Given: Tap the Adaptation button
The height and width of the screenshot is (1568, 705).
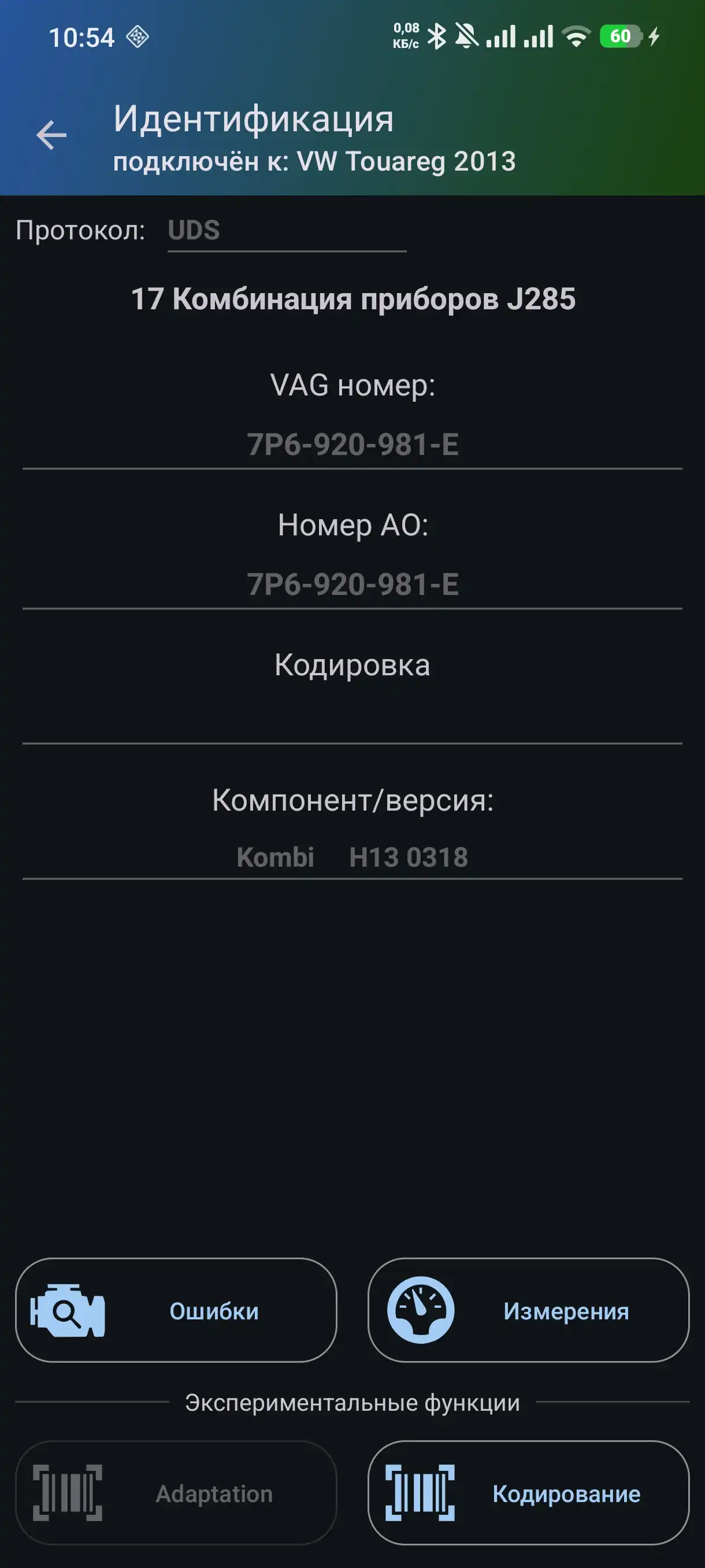Looking at the screenshot, I should tap(176, 1493).
